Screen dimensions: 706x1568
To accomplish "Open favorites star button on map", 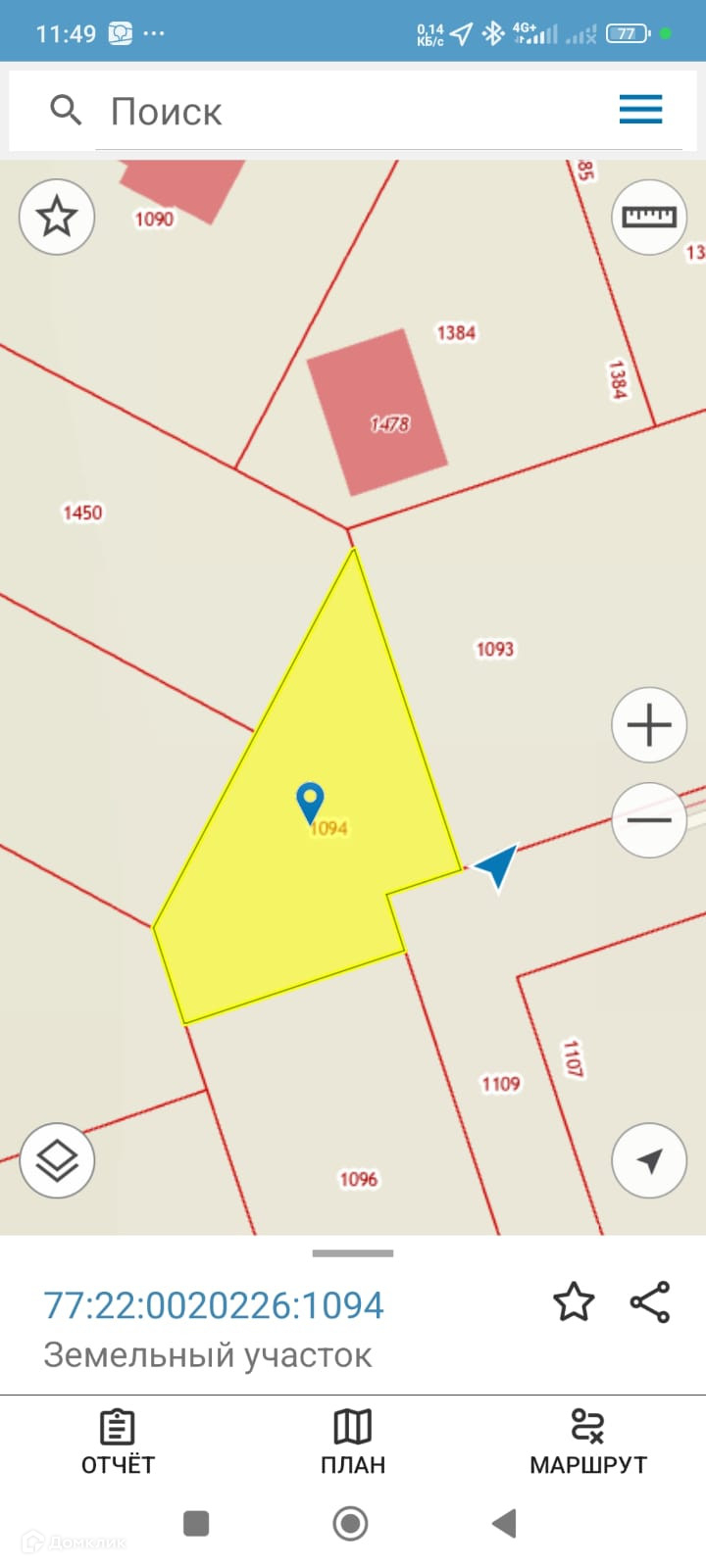I will click(x=57, y=217).
